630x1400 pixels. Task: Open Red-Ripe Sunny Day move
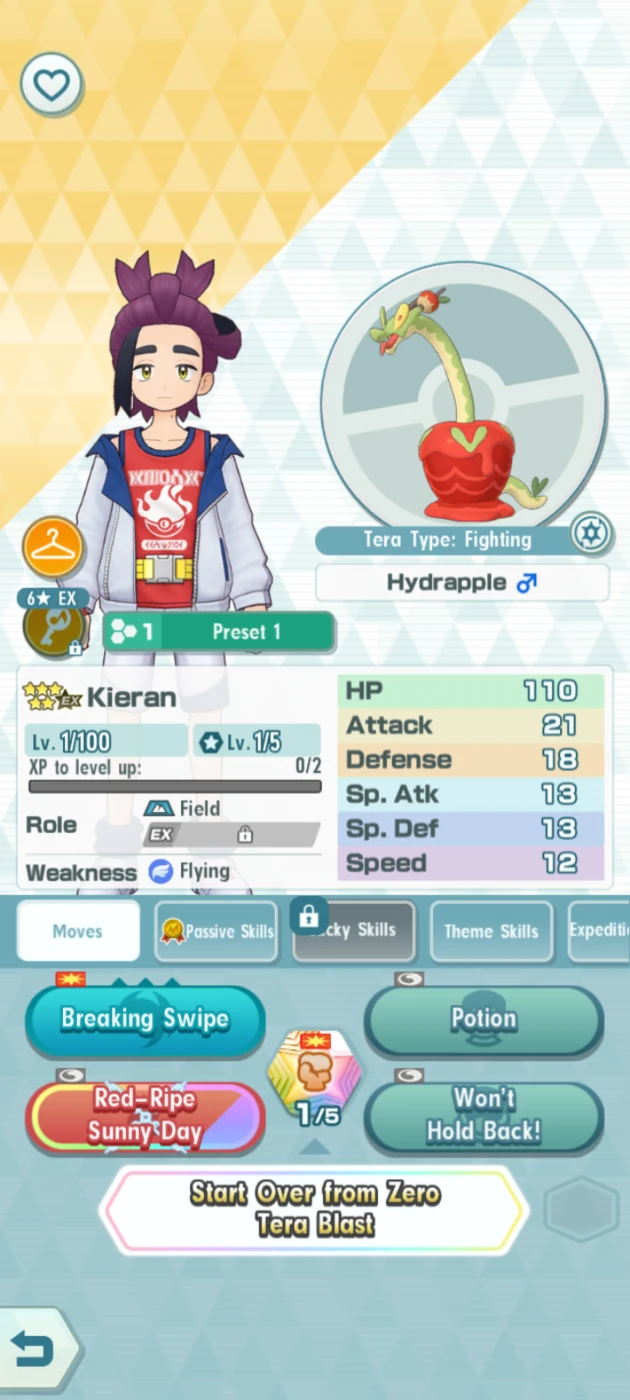(x=145, y=1116)
